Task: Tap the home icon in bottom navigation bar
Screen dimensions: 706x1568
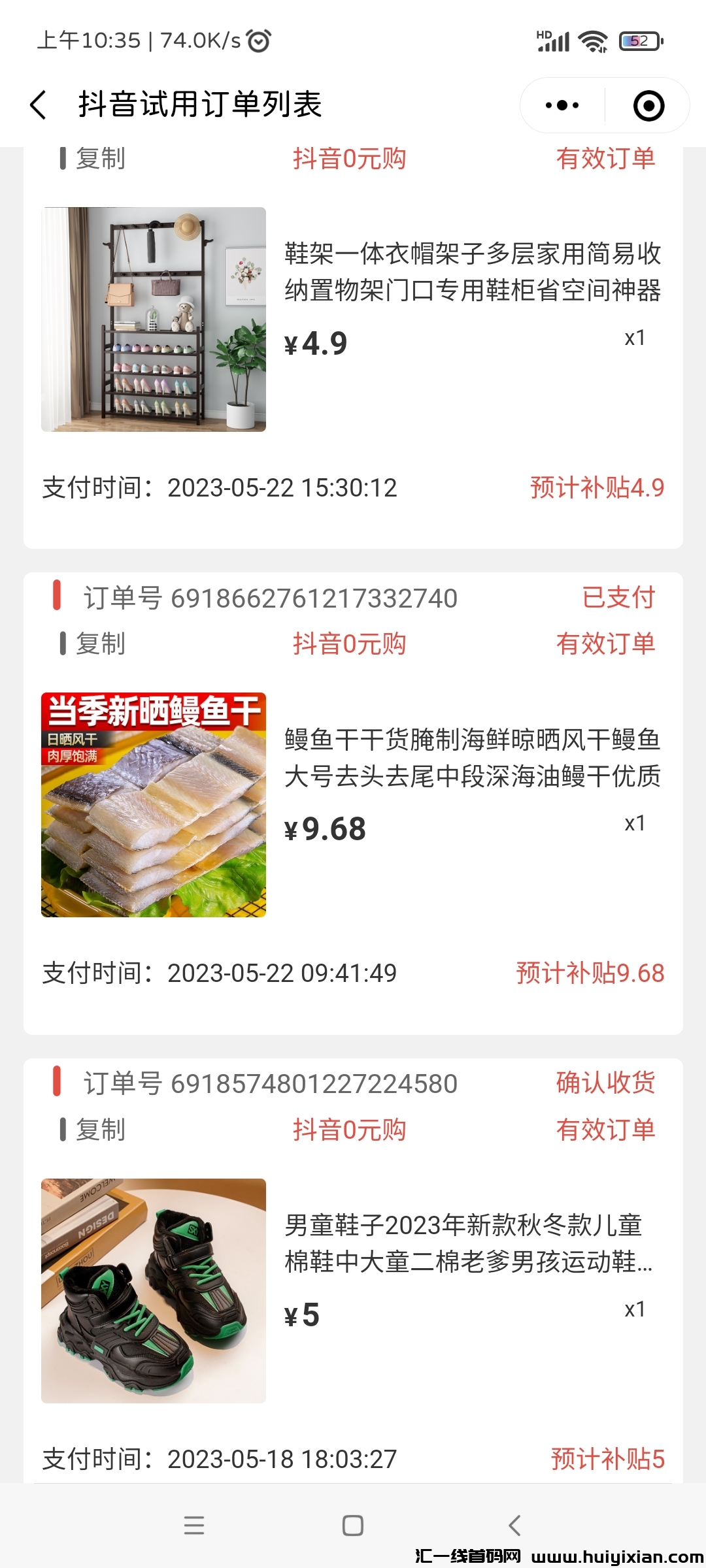Action: [x=352, y=1525]
